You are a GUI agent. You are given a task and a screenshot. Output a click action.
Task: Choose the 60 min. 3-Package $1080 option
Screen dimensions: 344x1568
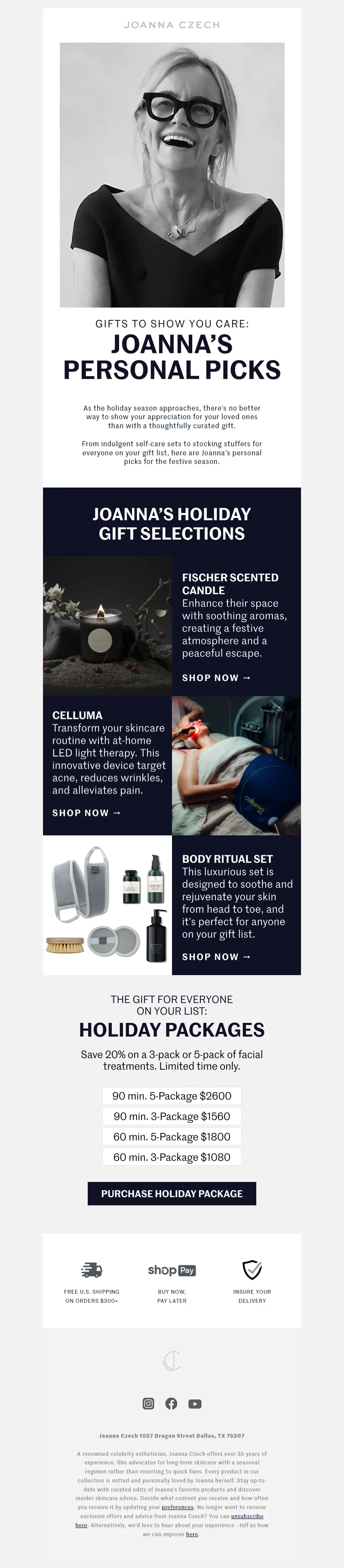172,1157
